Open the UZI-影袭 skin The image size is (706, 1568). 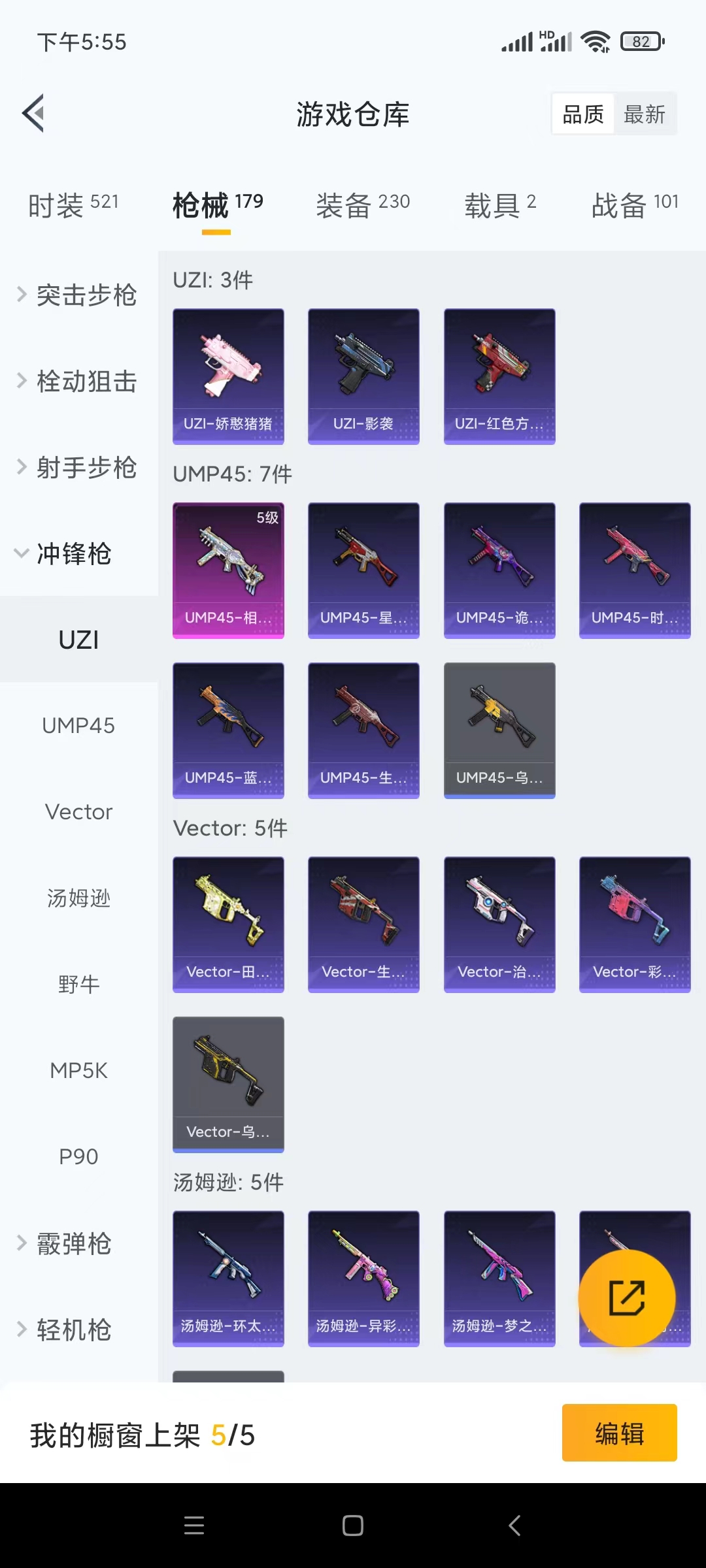coord(363,376)
